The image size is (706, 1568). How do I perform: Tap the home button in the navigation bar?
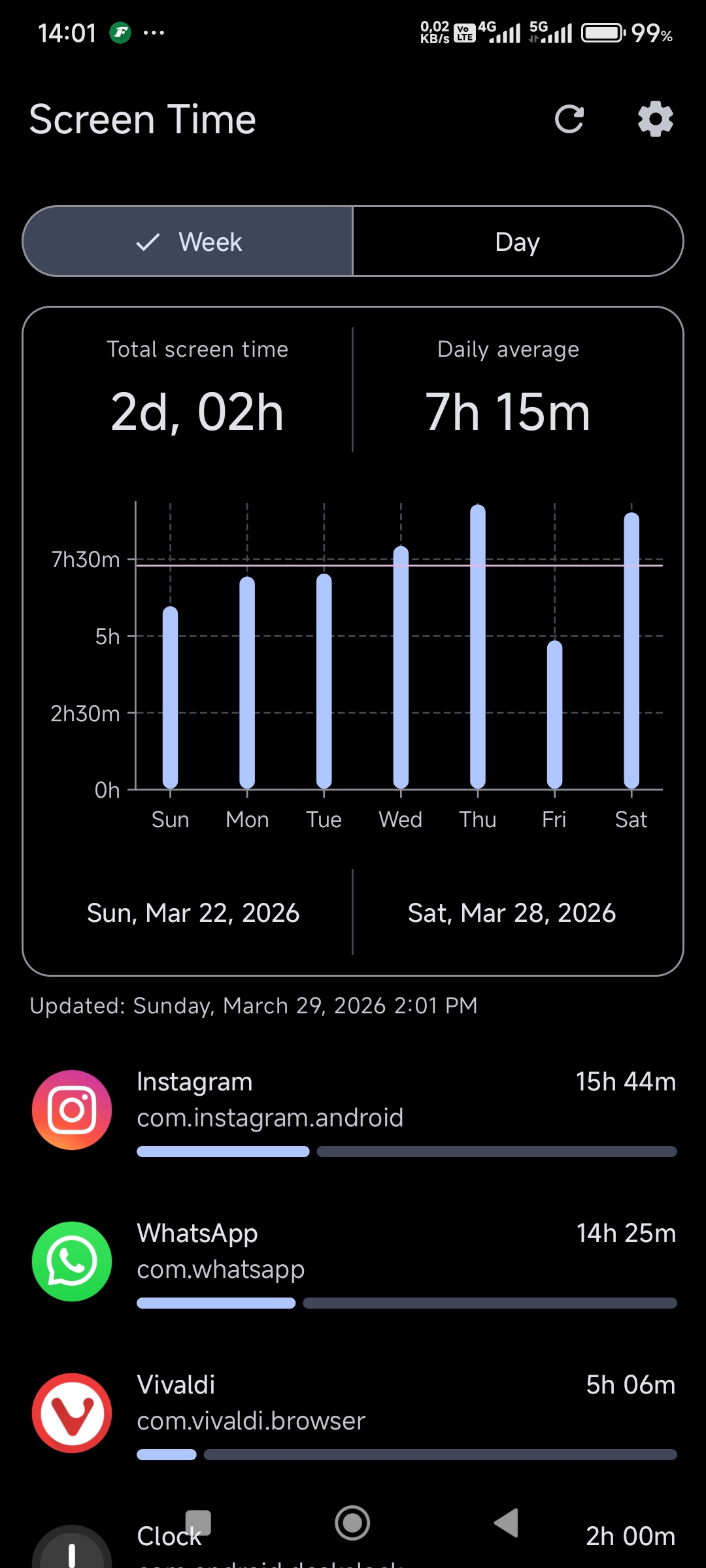[352, 1522]
